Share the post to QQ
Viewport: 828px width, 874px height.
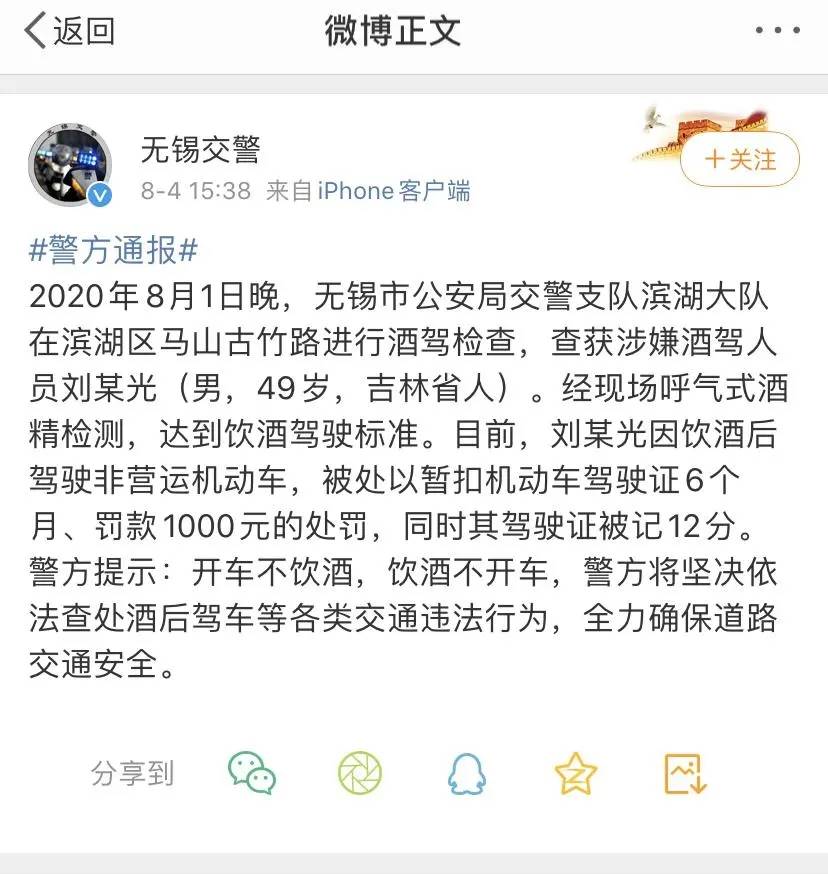[x=467, y=772]
